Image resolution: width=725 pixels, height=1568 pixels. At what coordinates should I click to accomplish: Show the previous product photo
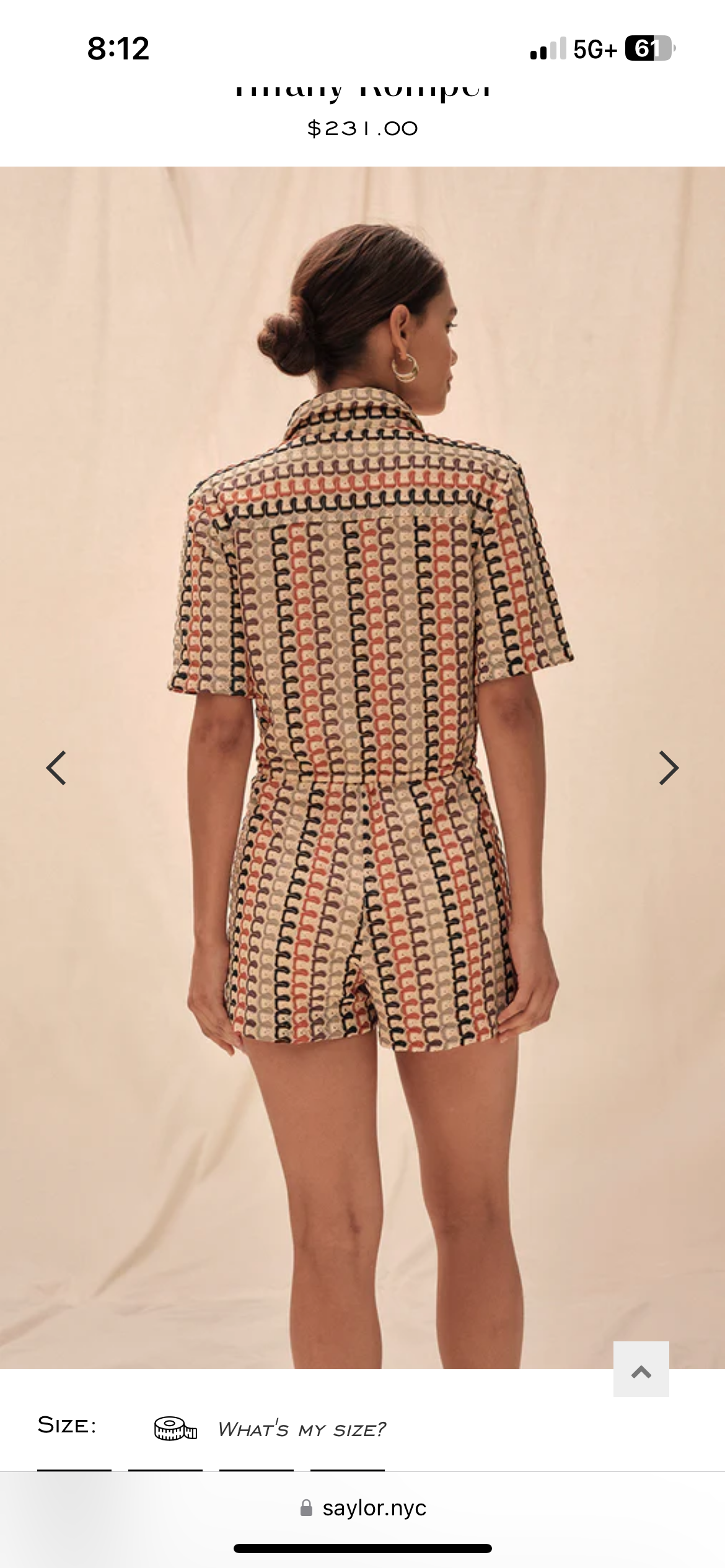click(56, 768)
